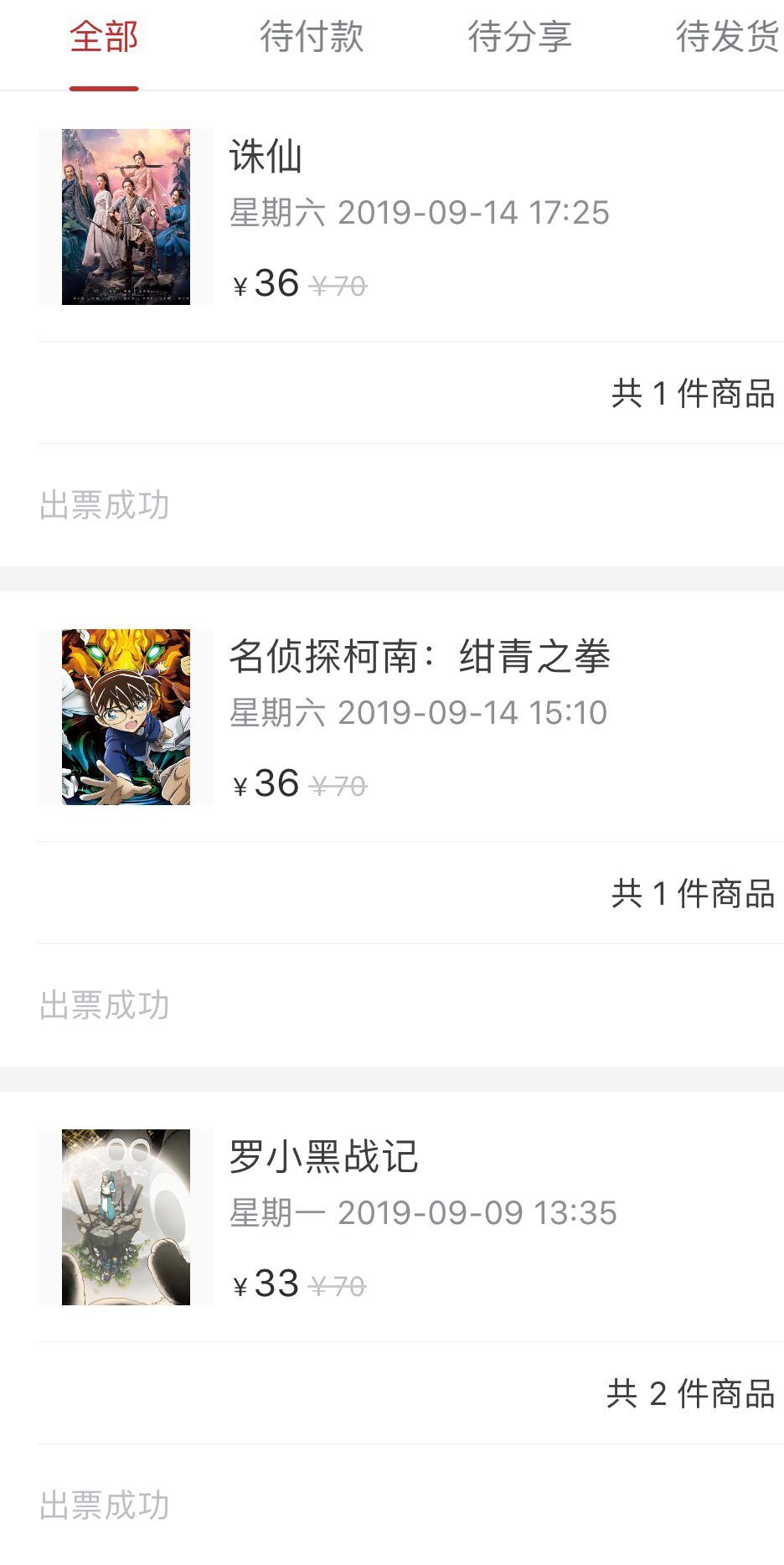Click 共 2 件商品 on the 罗小黑战记 order

click(x=693, y=1397)
